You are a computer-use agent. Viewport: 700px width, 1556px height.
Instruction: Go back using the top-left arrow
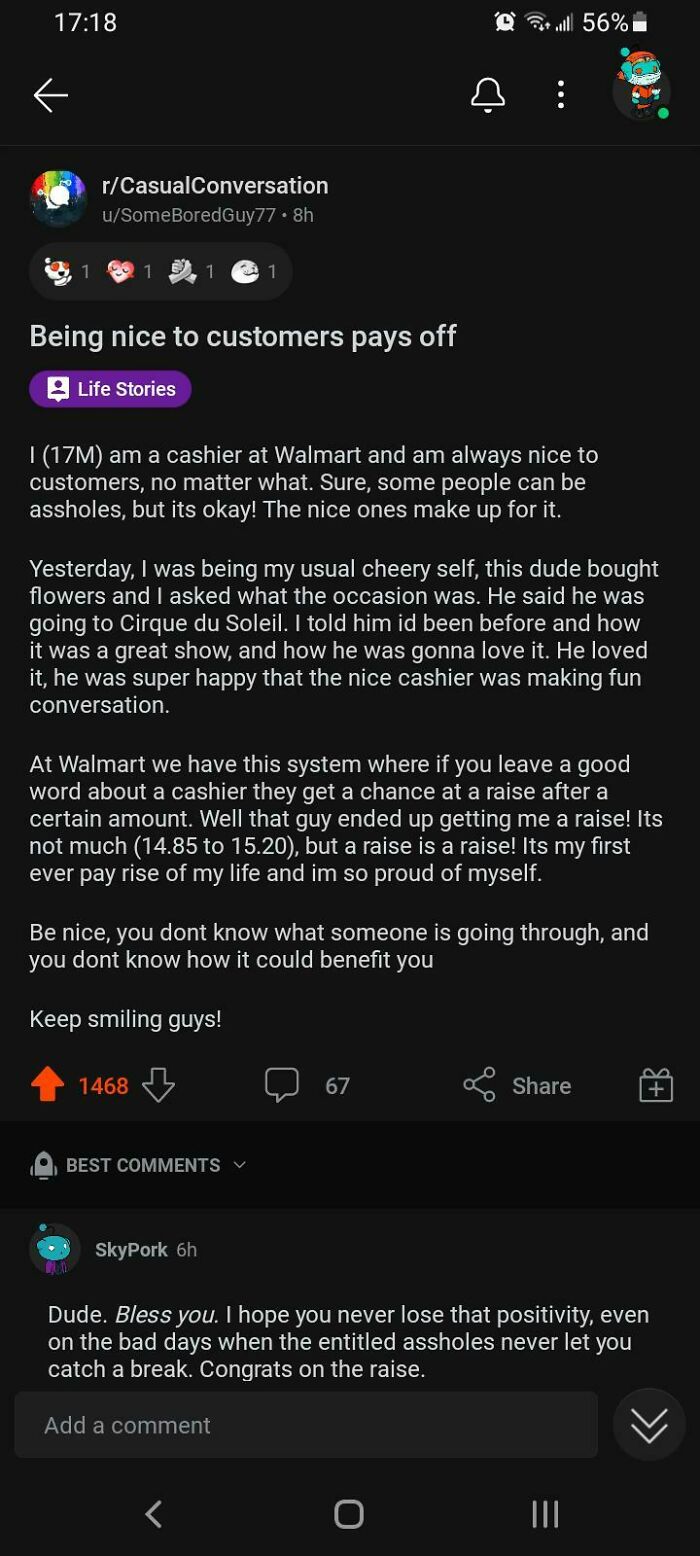tap(50, 95)
